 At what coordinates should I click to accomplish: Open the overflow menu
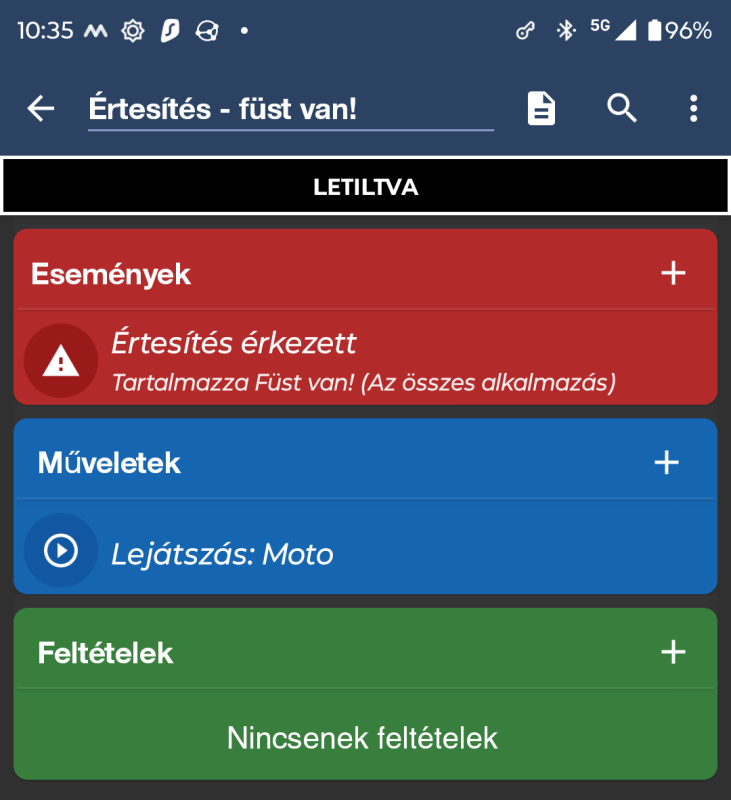[x=693, y=109]
